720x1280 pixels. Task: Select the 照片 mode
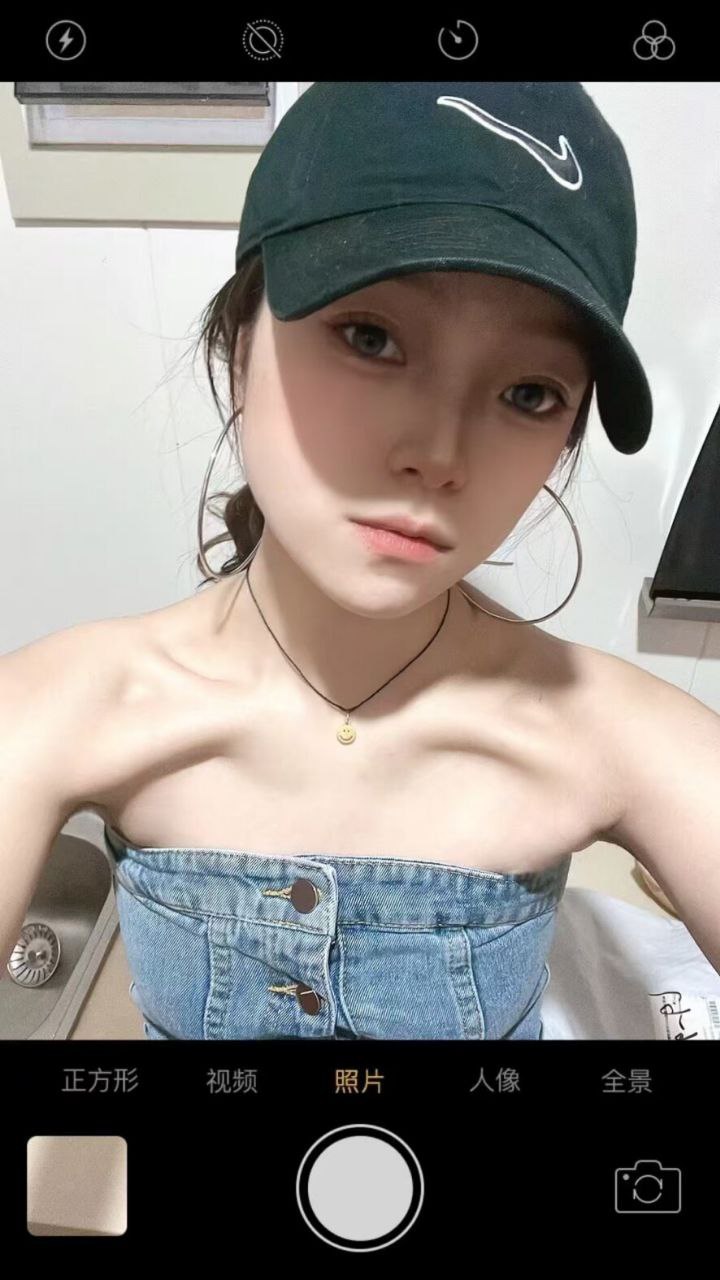pyautogui.click(x=359, y=1081)
